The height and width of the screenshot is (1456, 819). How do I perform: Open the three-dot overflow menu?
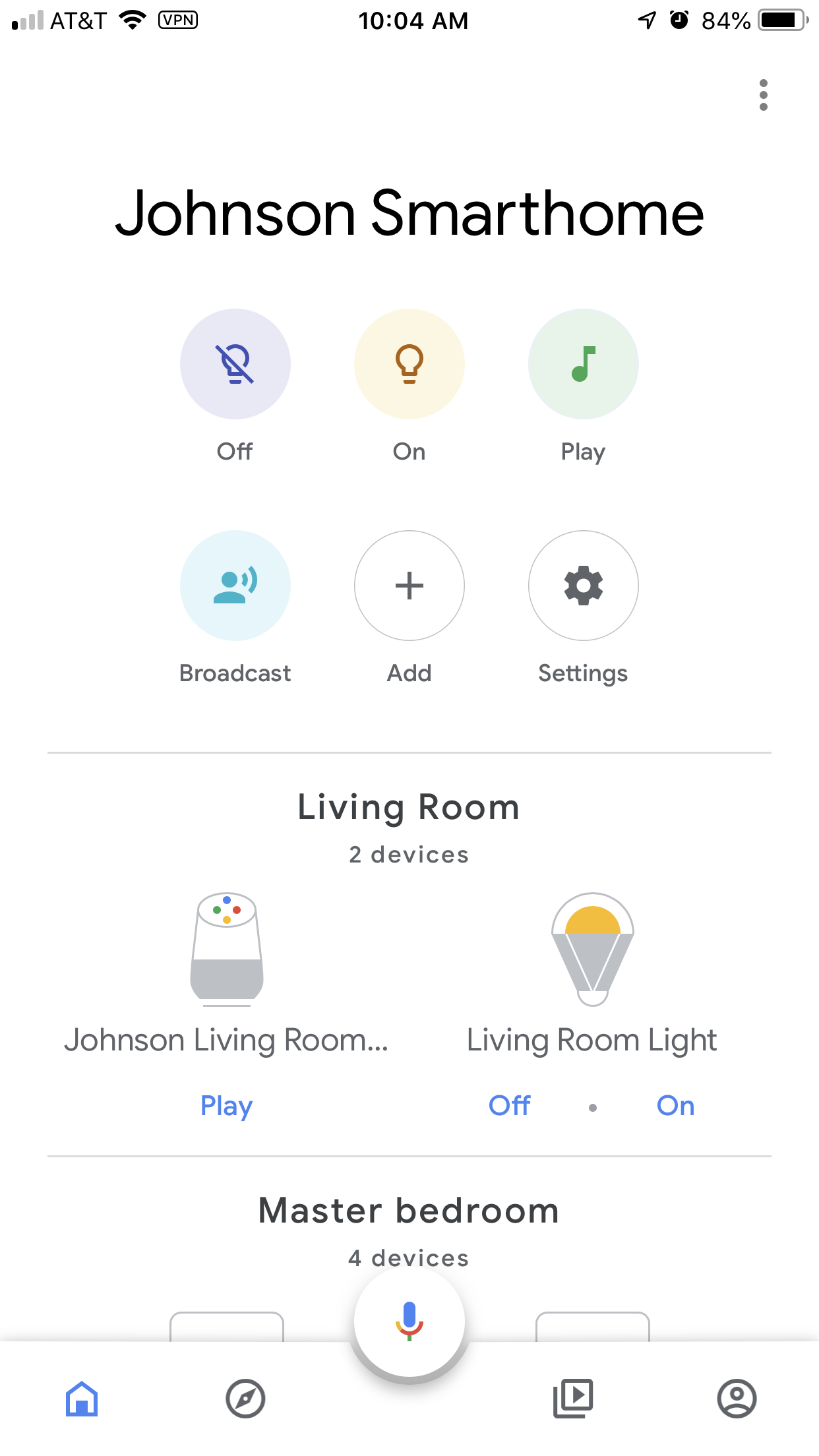pyautogui.click(x=763, y=95)
